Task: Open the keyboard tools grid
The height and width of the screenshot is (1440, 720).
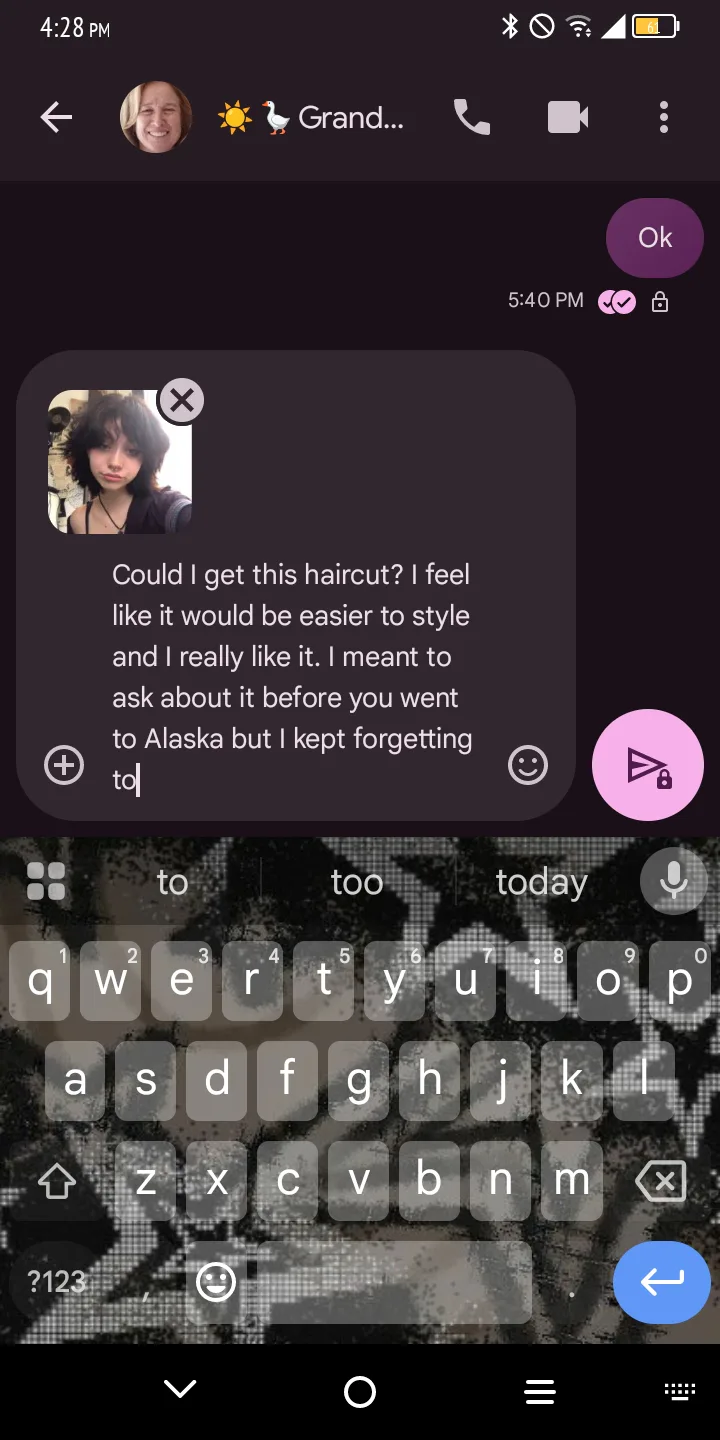Action: 46,881
